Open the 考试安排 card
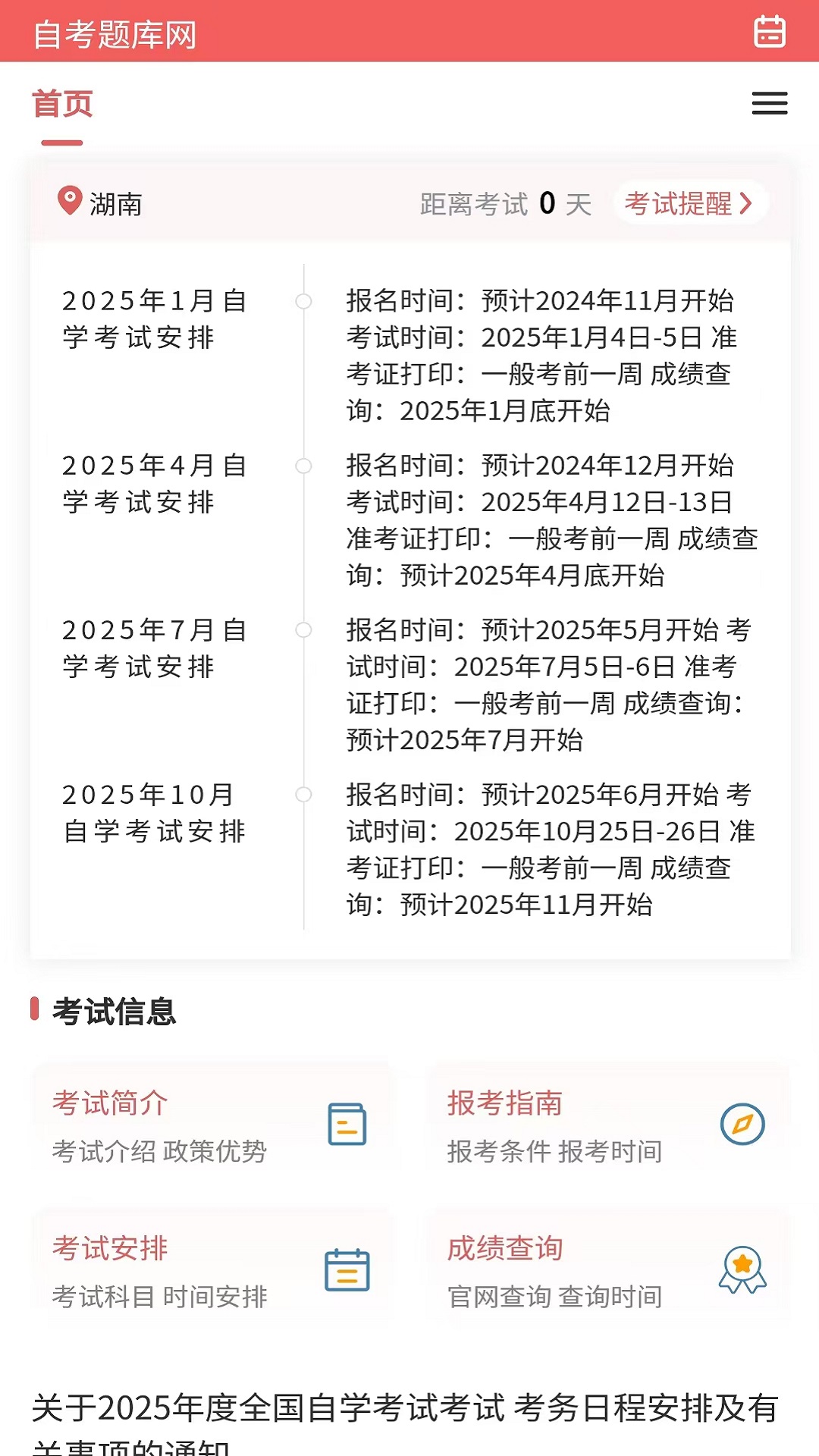This screenshot has width=819, height=1456. (x=211, y=1270)
